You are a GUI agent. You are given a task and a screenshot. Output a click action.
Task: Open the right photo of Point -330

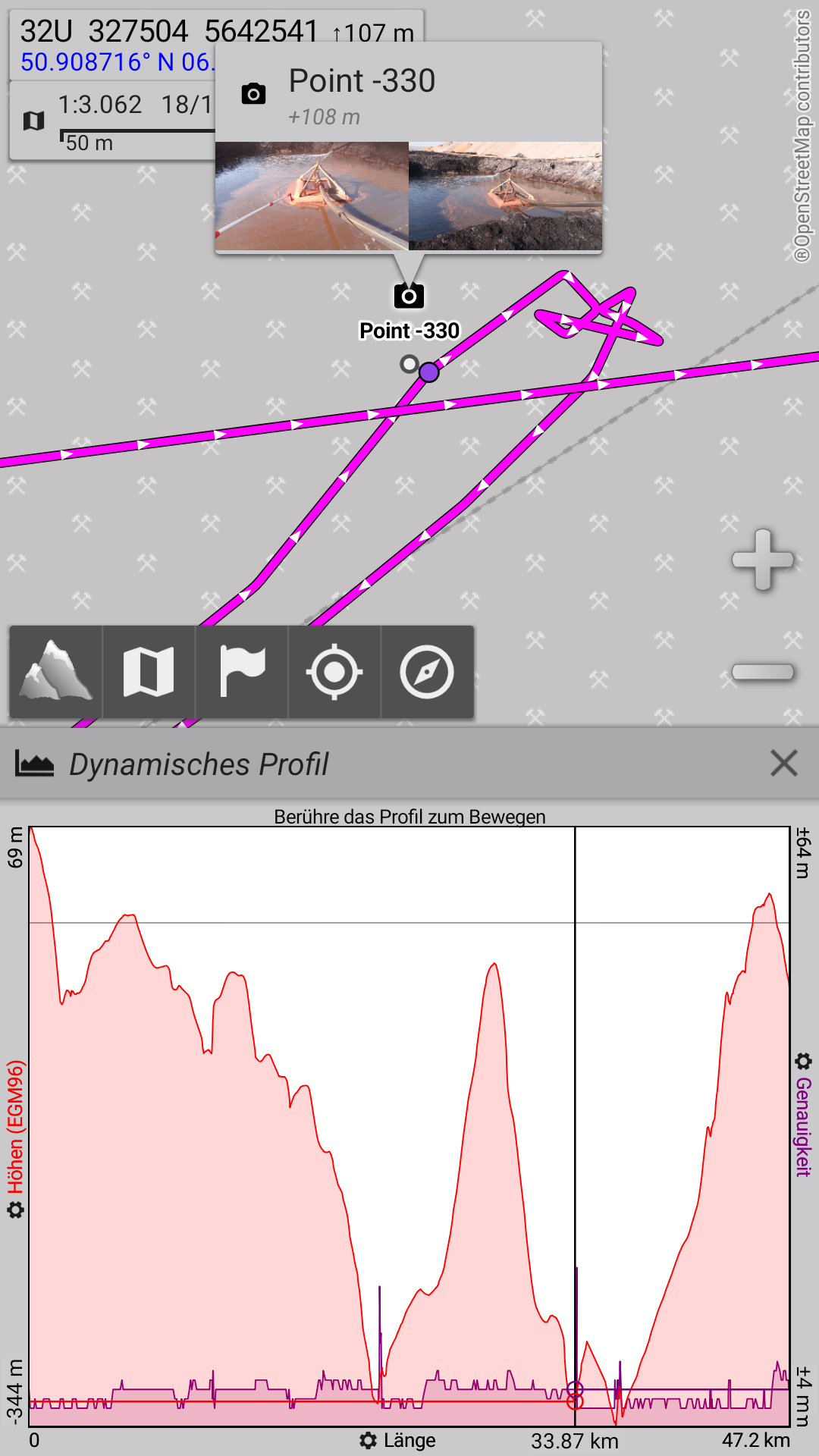(x=505, y=196)
